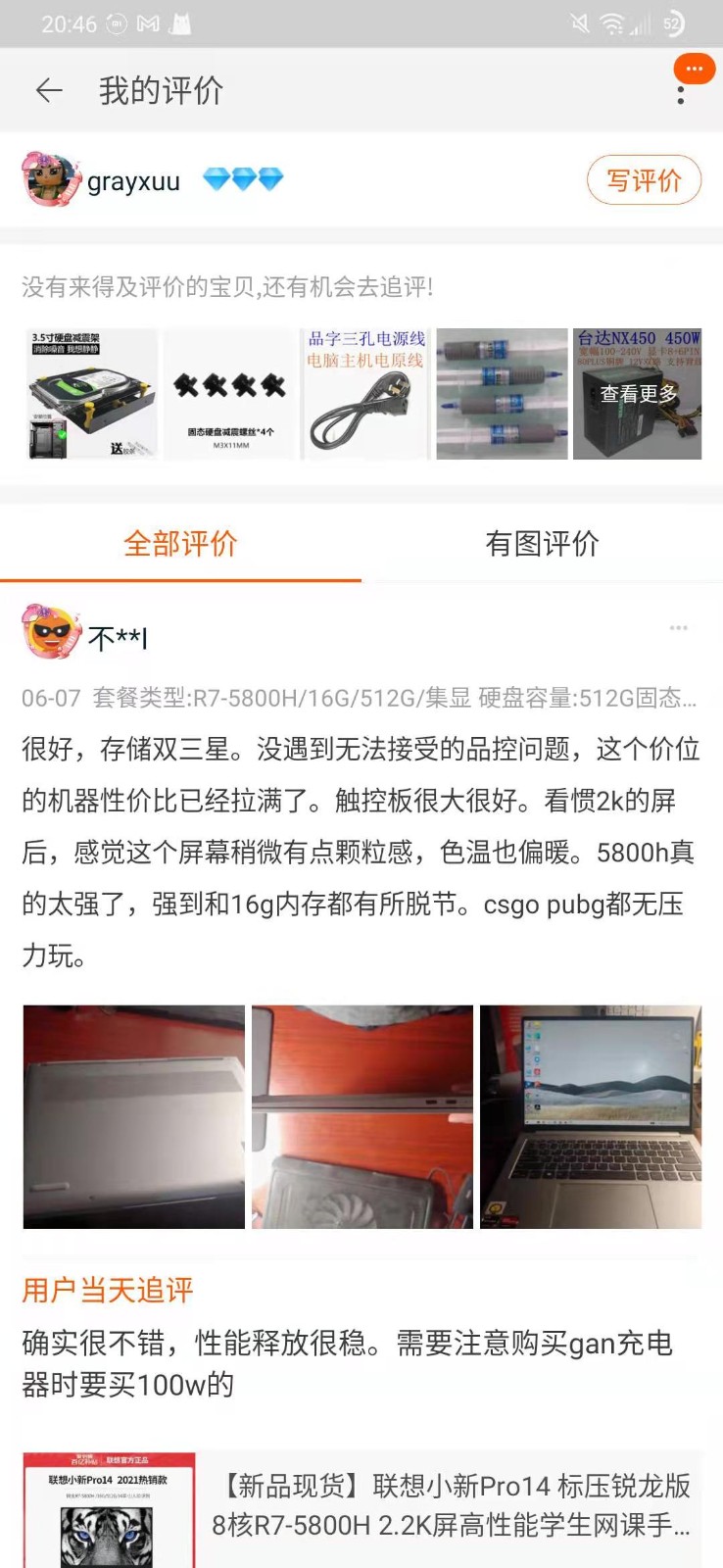Open grayxuu's profile avatar
Screen dimensions: 723x1568
click(51, 179)
